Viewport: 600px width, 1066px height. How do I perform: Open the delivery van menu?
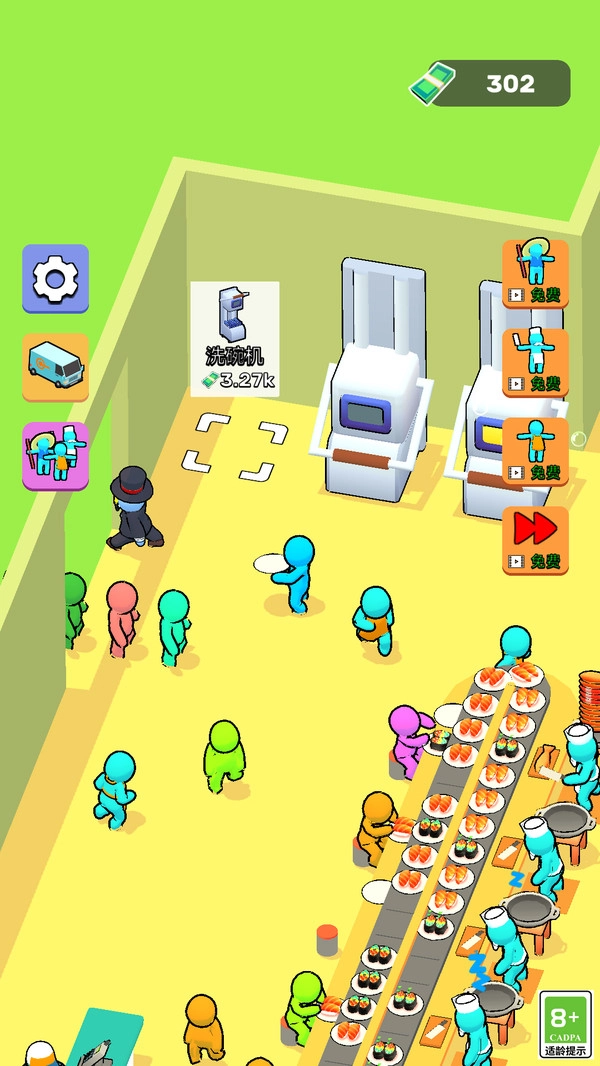tap(55, 367)
